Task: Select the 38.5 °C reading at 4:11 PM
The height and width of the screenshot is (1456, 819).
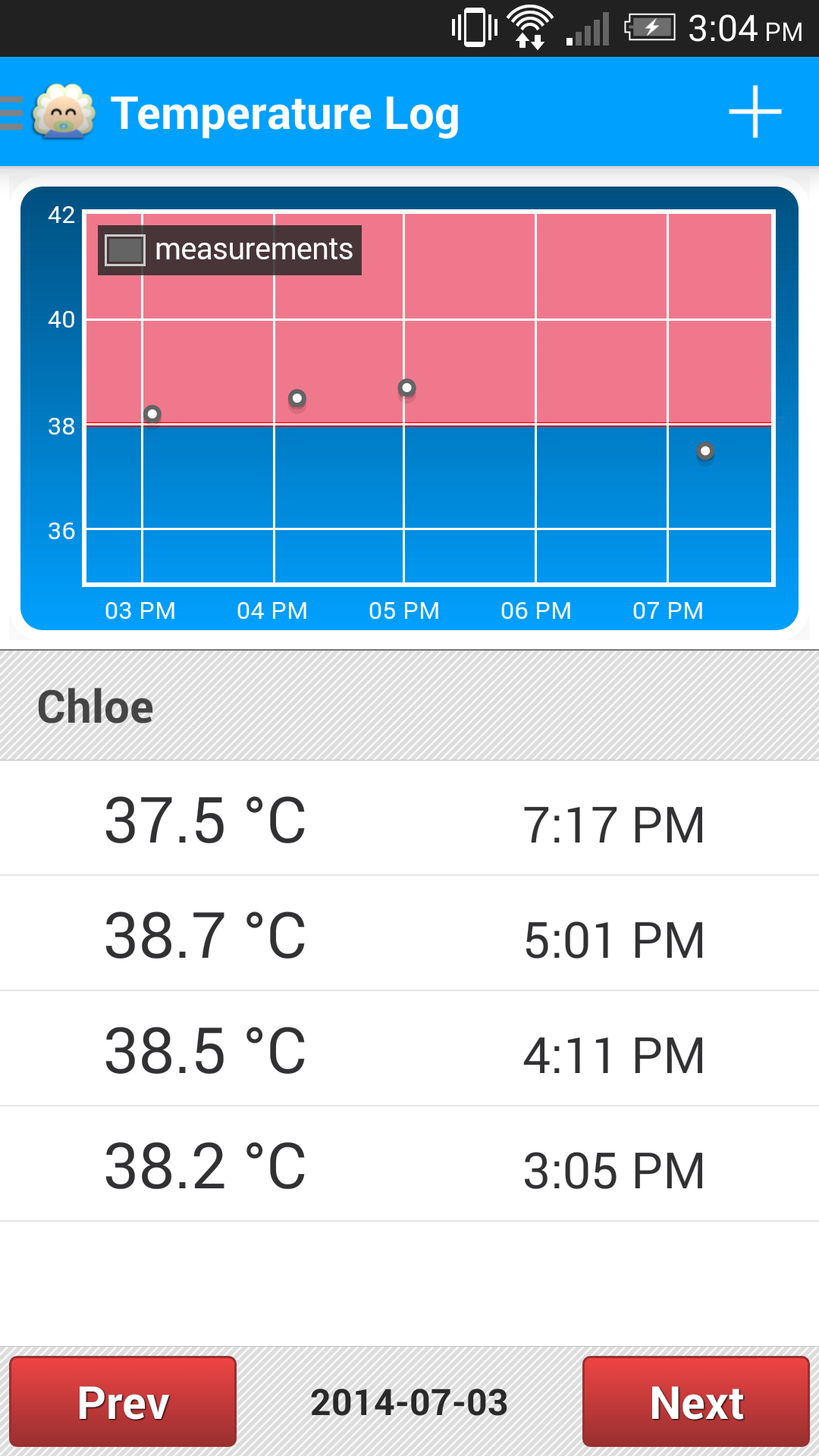Action: click(x=409, y=1050)
